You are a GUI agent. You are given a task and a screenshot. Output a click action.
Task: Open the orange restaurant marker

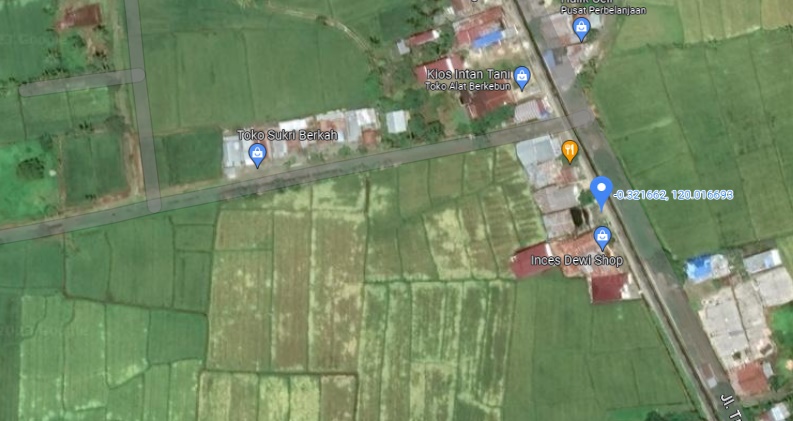(570, 151)
